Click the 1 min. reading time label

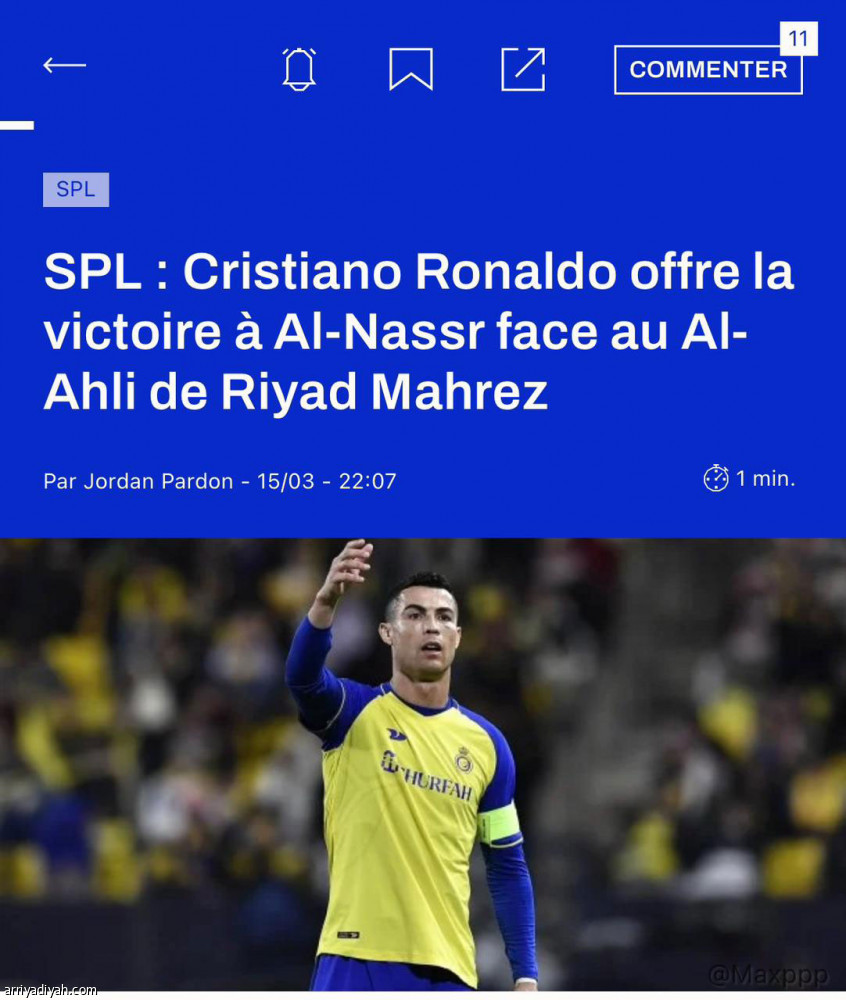[765, 479]
